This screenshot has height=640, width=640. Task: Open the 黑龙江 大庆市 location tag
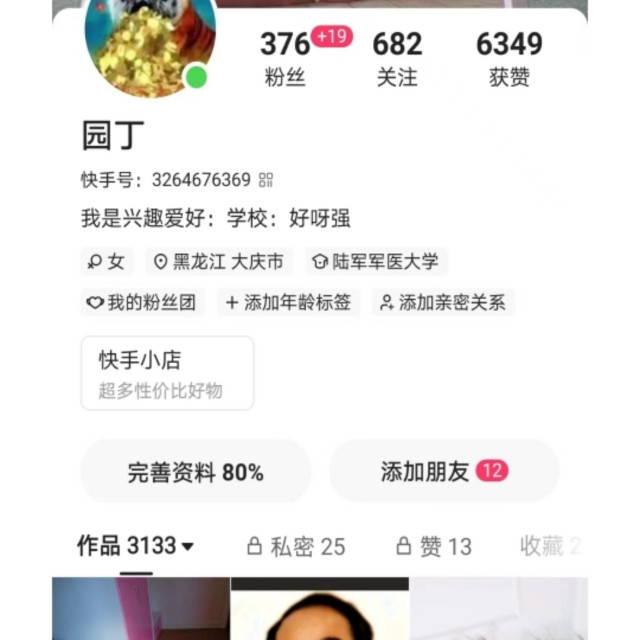pyautogui.click(x=219, y=262)
